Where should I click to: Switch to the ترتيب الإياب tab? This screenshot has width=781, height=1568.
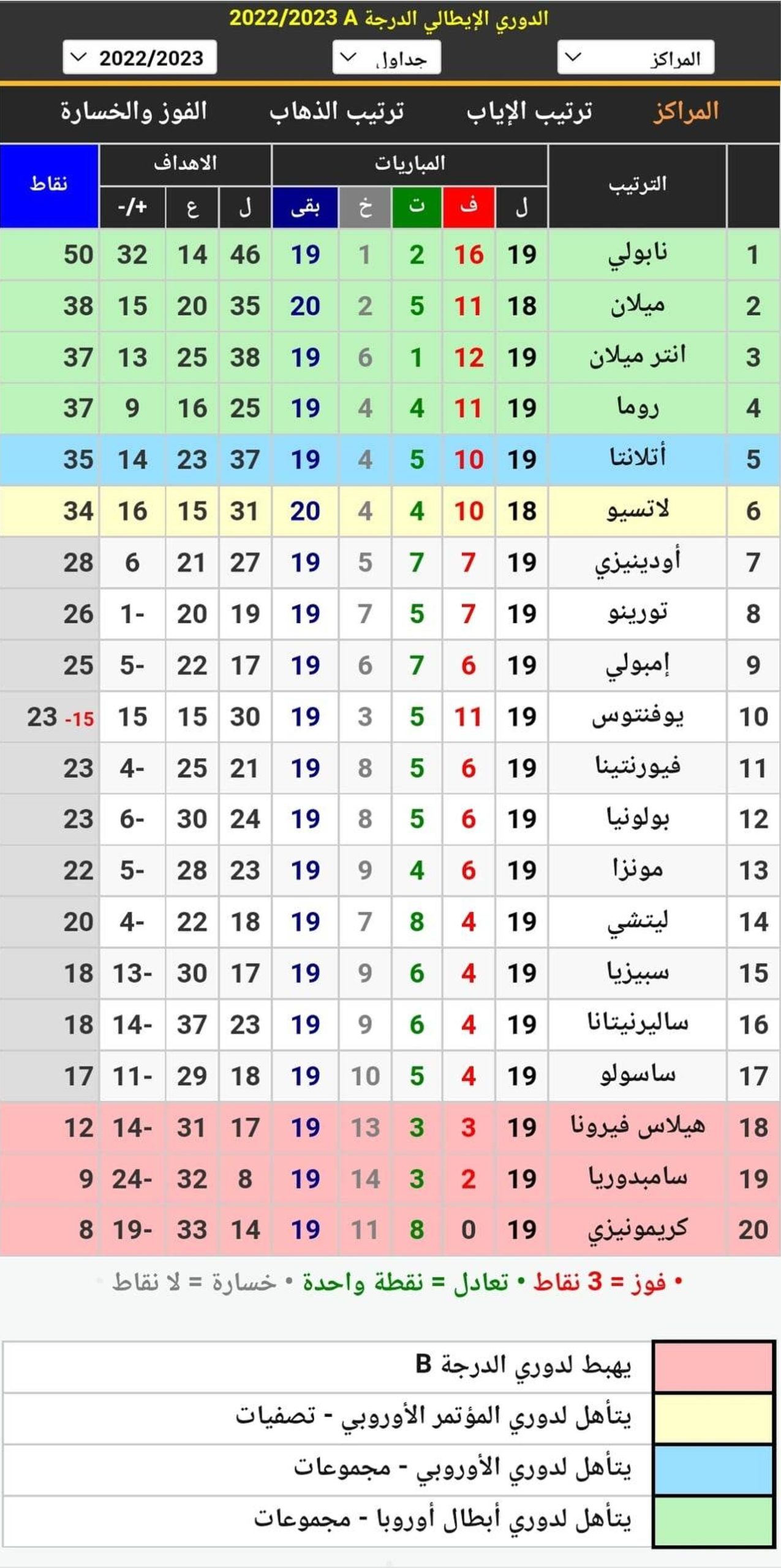pyautogui.click(x=529, y=112)
